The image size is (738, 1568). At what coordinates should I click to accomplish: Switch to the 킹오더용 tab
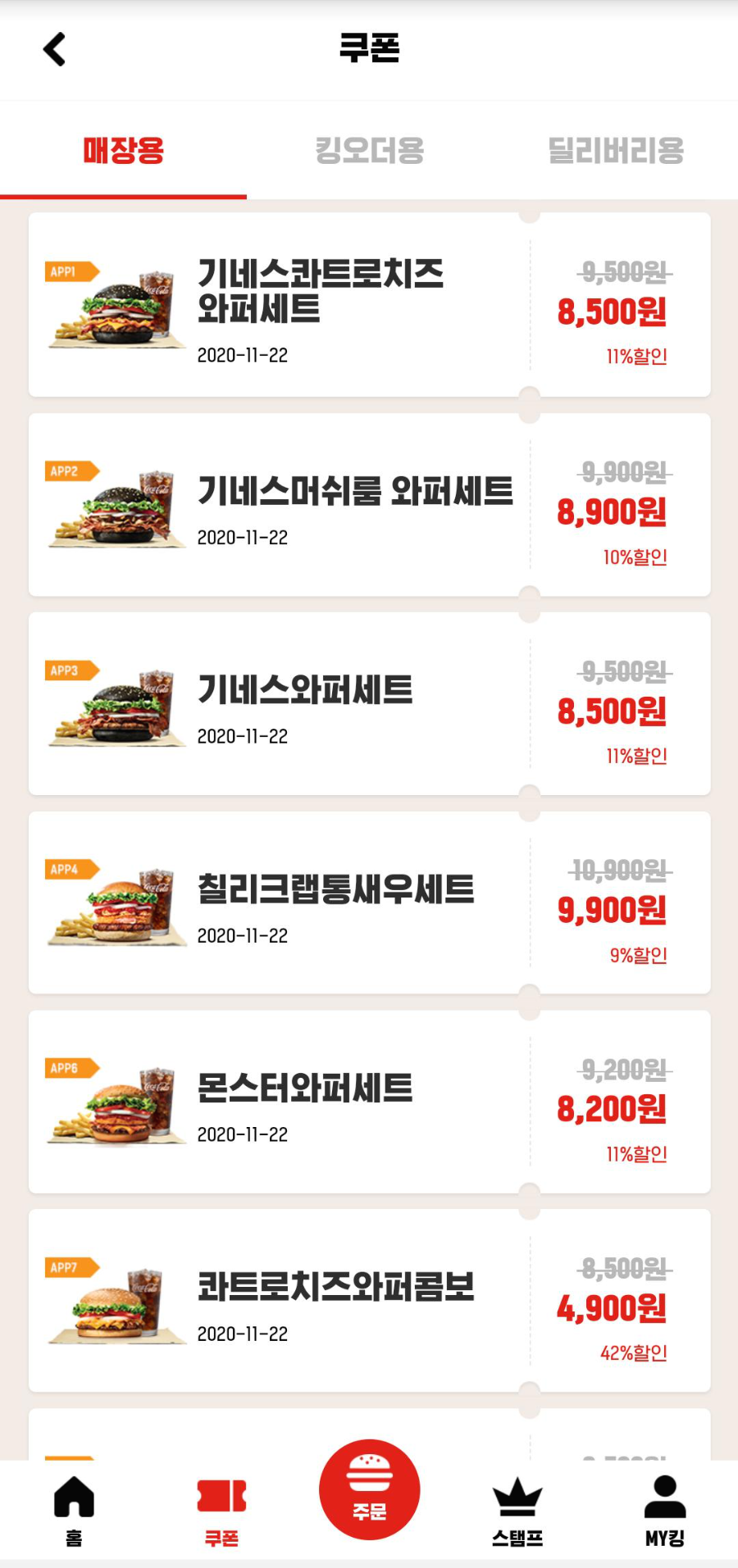[x=369, y=150]
